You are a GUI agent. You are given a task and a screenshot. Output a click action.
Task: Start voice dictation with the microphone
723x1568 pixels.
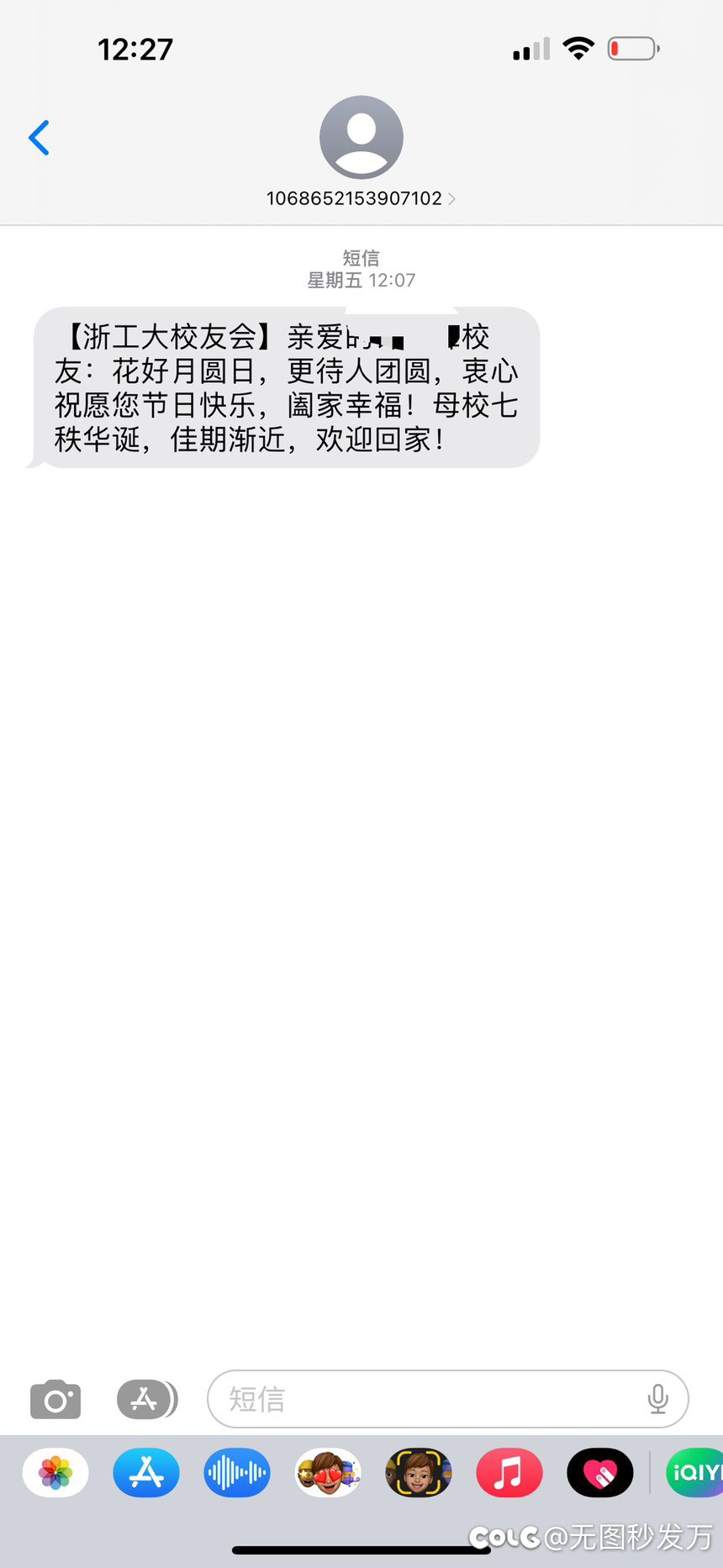[x=657, y=1399]
